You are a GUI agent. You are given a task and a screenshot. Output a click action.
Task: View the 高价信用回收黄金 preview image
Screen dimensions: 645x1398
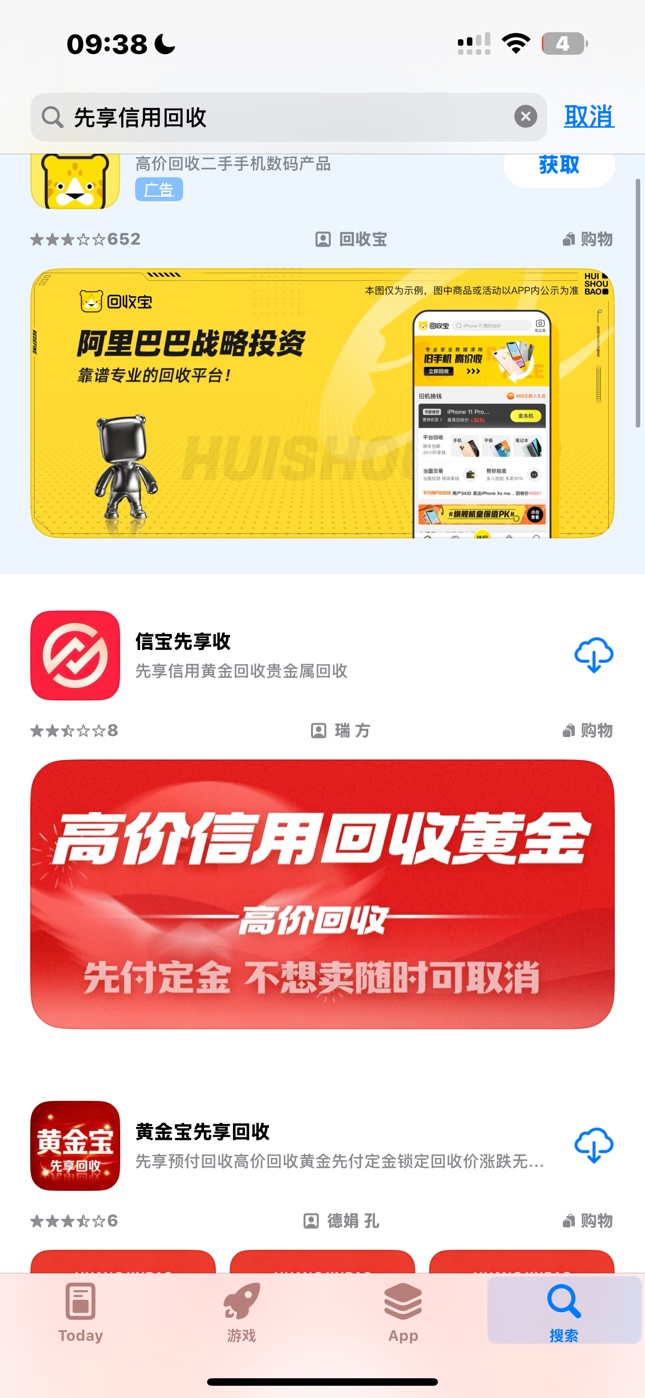tap(322, 894)
